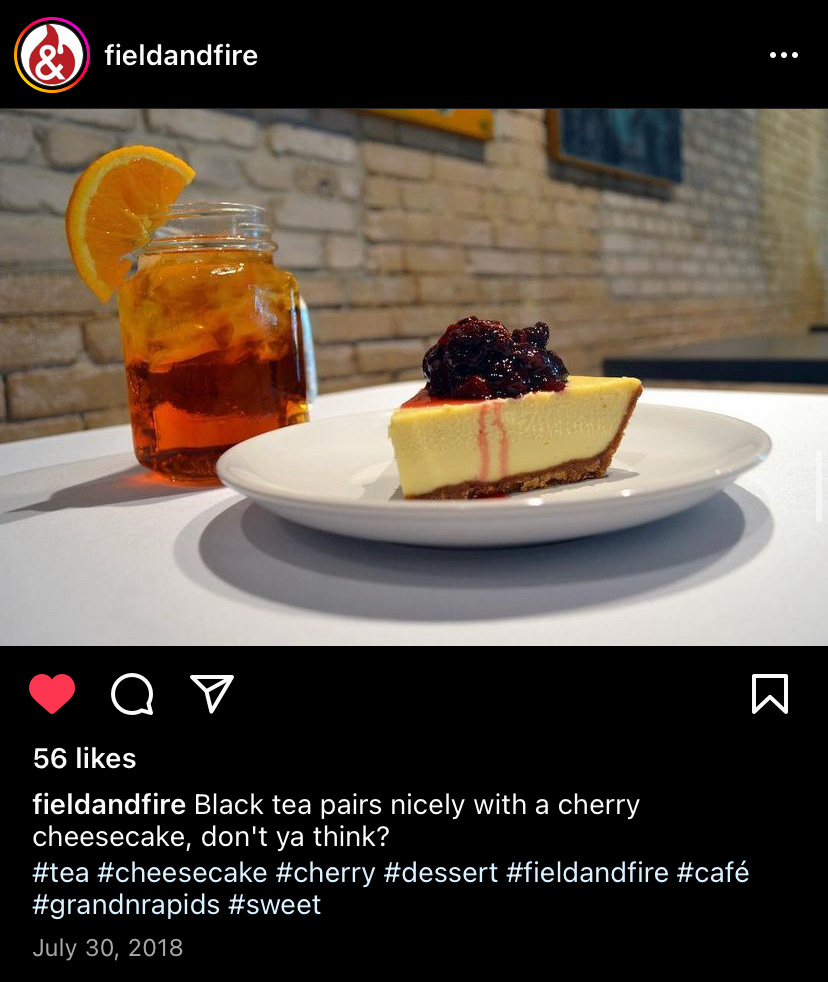This screenshot has height=982, width=828.
Task: Open the #cherry hashtag
Action: tap(326, 872)
